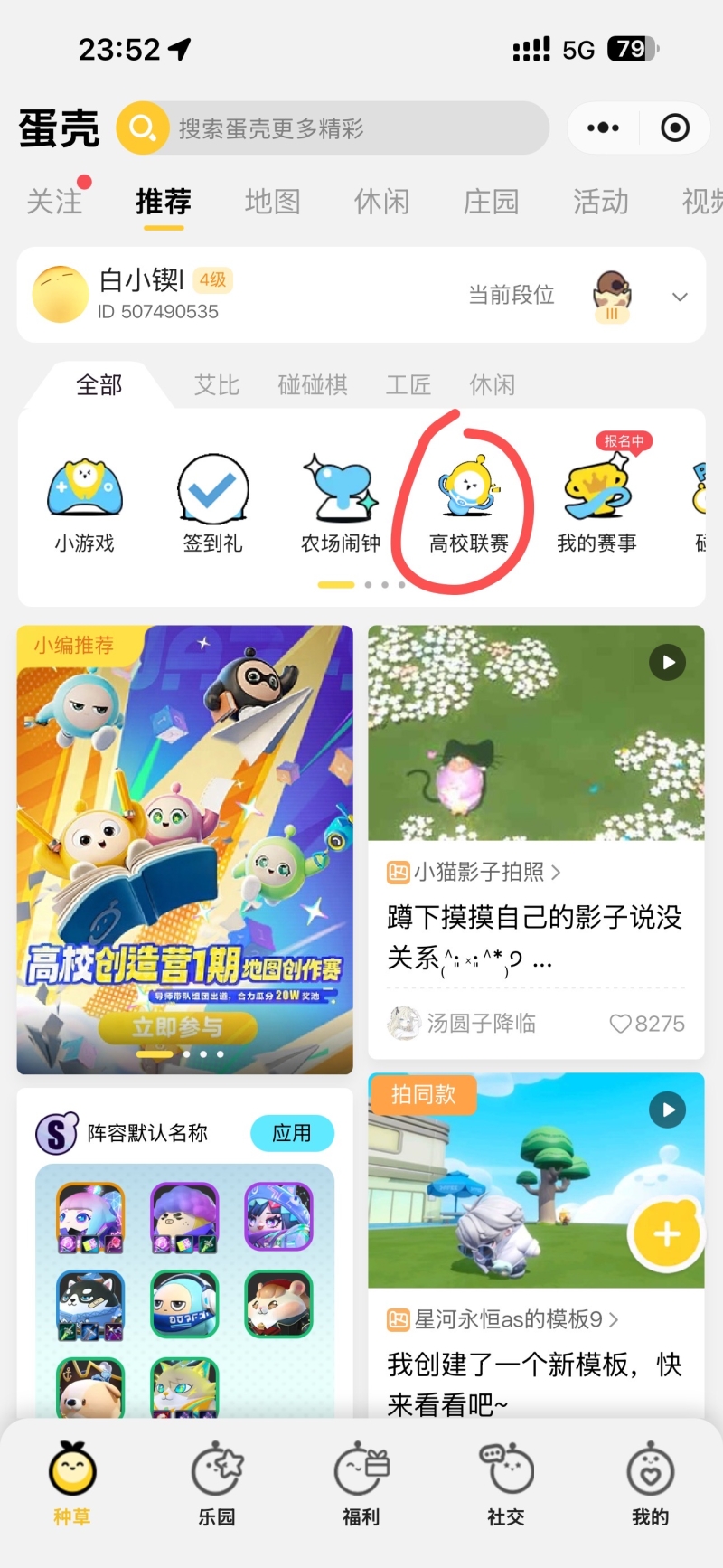This screenshot has width=723, height=1568.
Task: Tap the yellow plus floating button
Action: point(666,1233)
